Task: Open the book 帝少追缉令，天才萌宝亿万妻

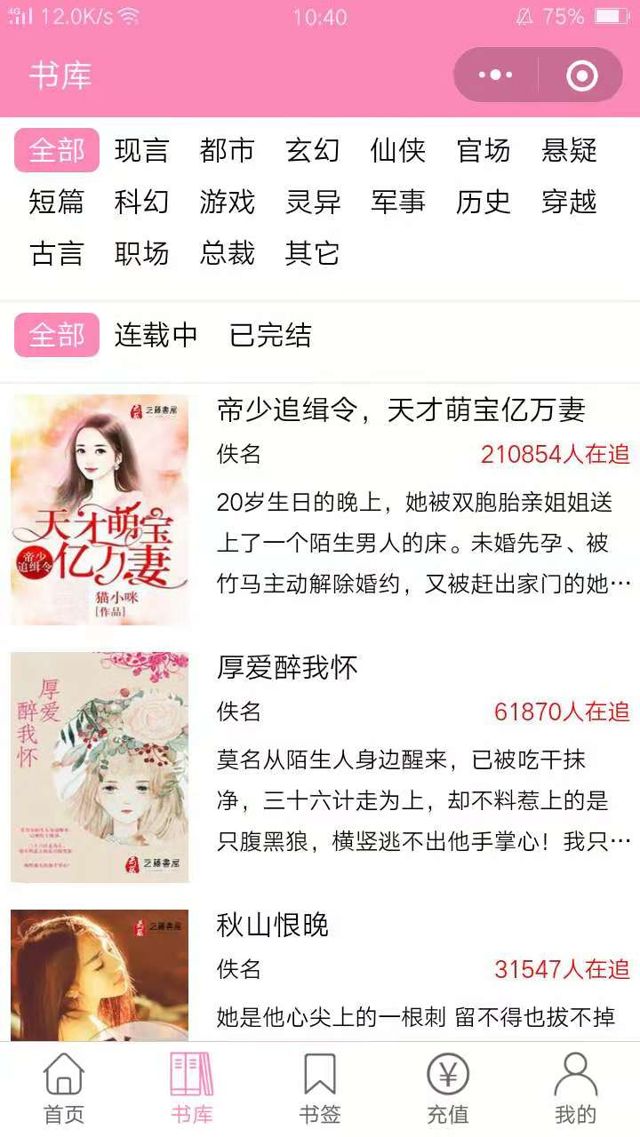Action: coord(400,410)
